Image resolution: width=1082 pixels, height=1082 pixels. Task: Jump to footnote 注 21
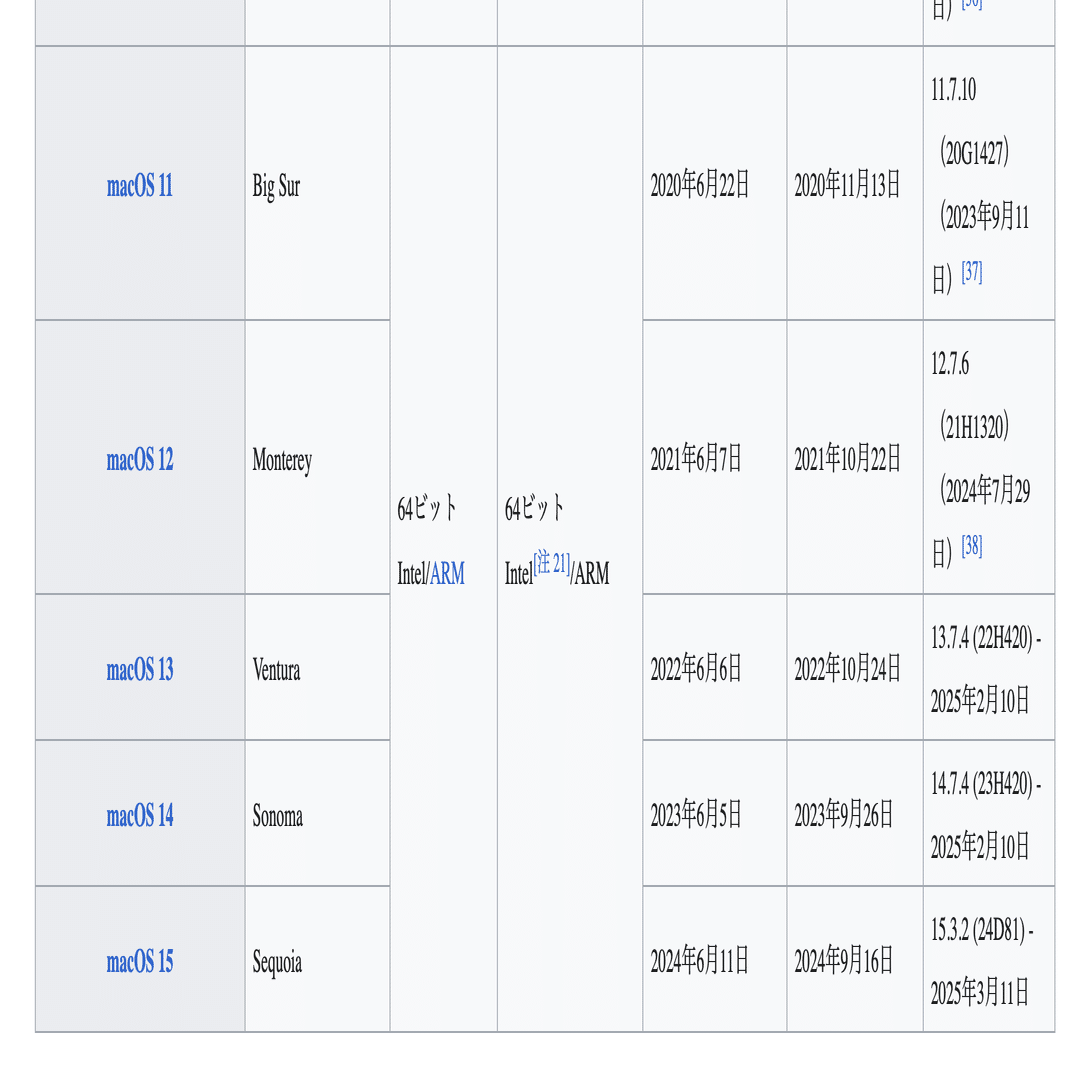(x=552, y=564)
